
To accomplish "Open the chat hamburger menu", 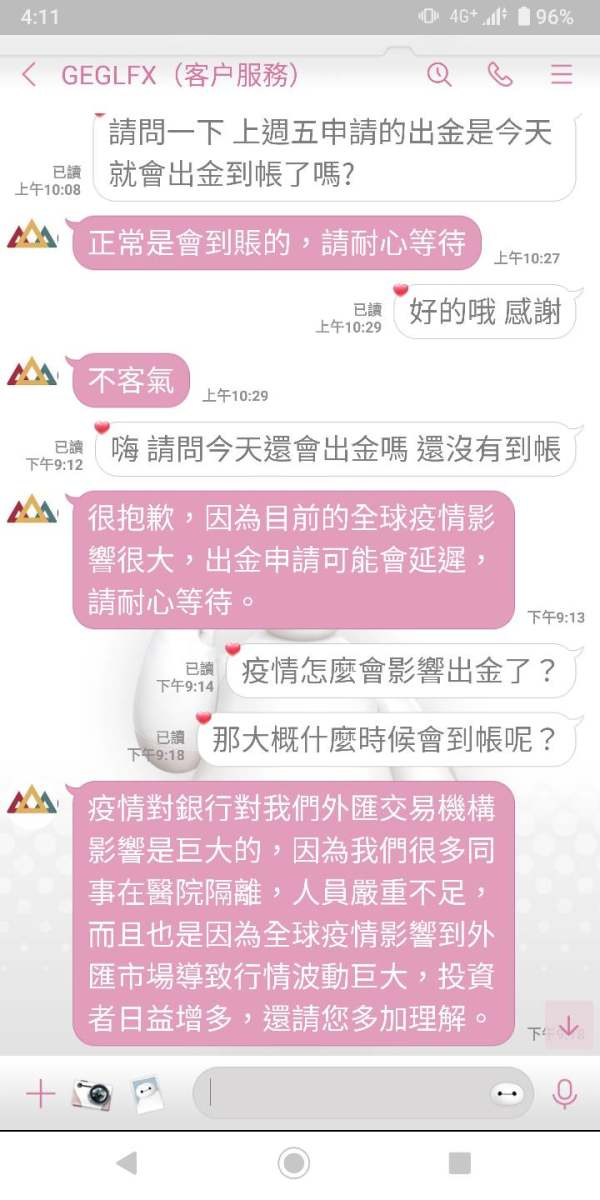I will tap(562, 74).
